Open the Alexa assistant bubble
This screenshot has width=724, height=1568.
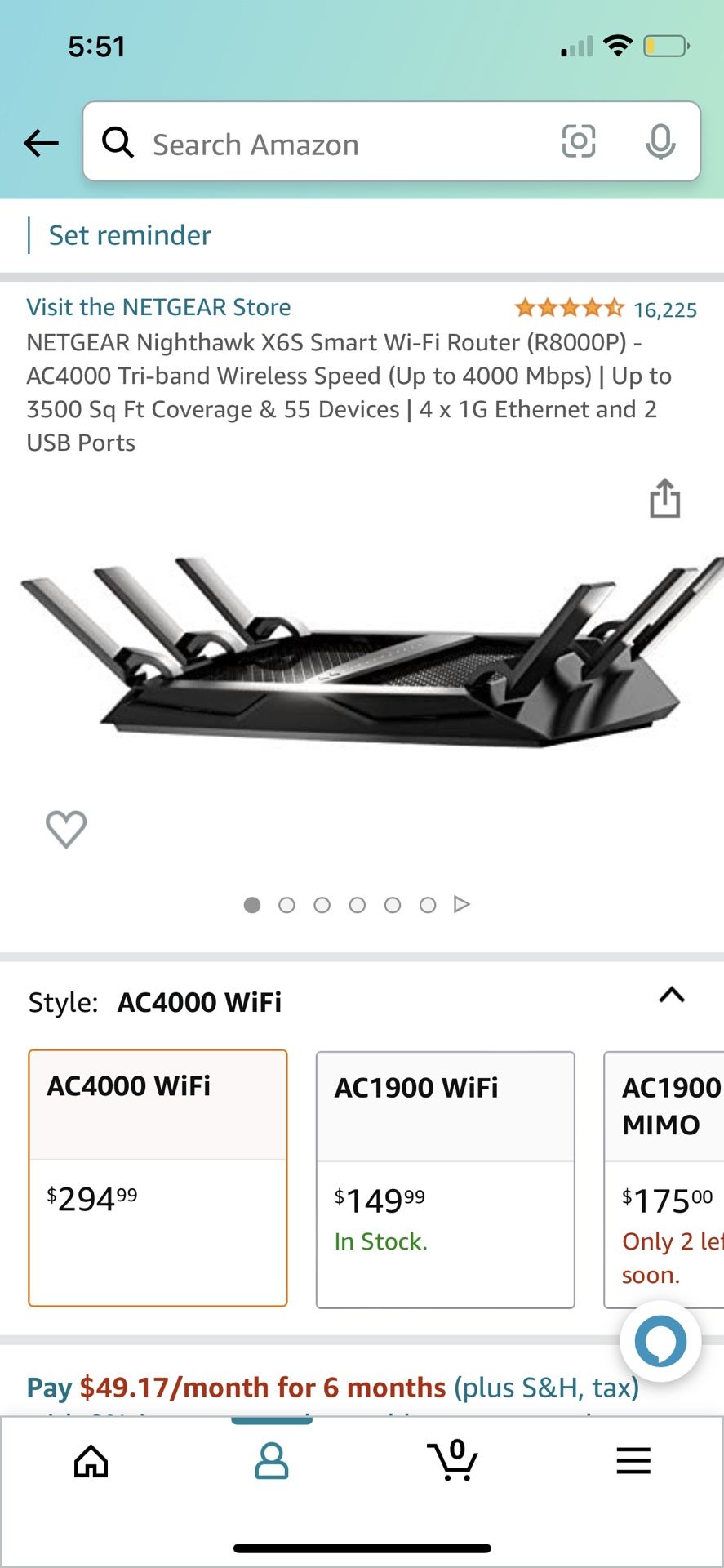tap(660, 1341)
